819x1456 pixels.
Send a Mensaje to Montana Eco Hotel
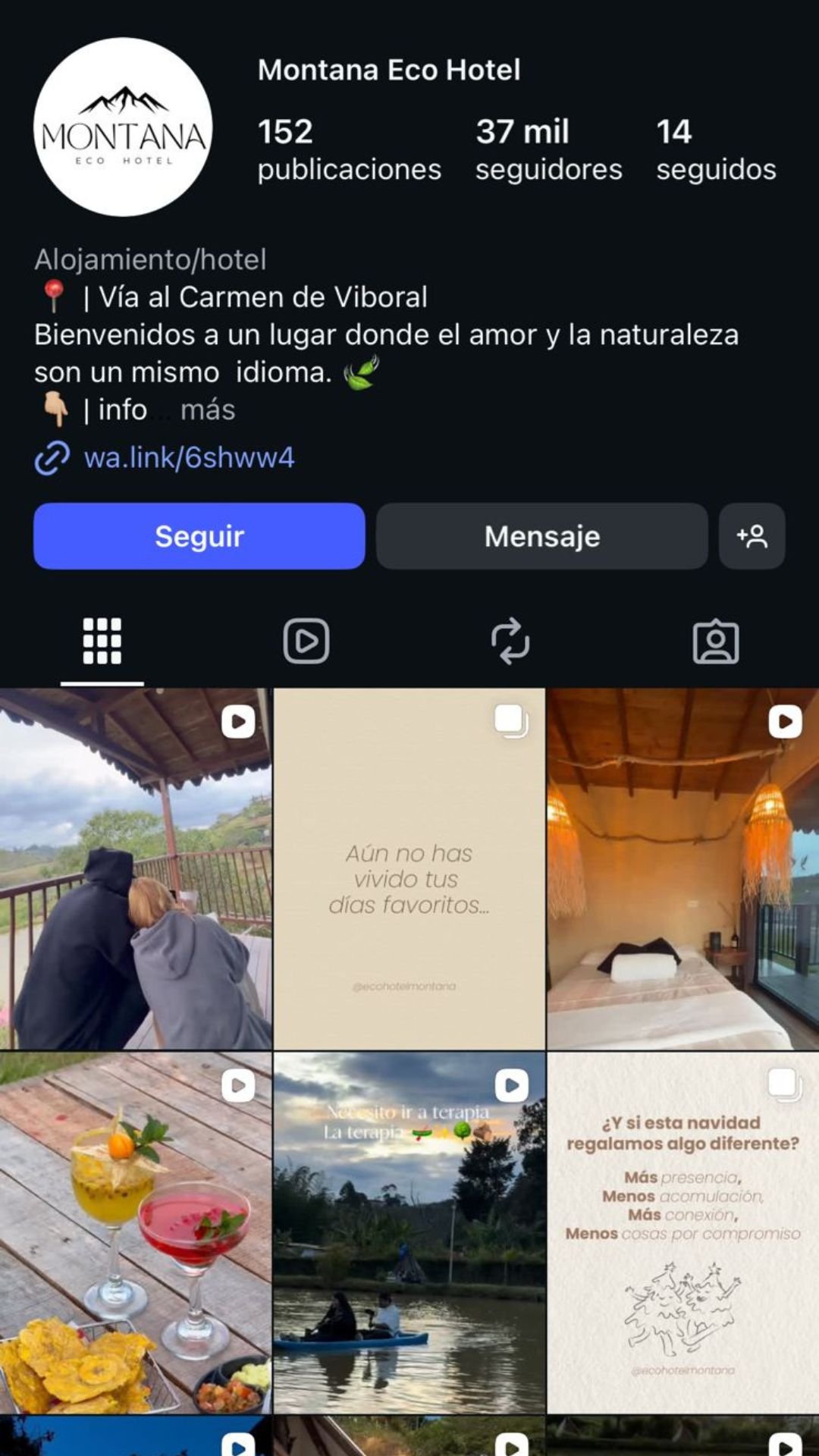[x=541, y=536]
